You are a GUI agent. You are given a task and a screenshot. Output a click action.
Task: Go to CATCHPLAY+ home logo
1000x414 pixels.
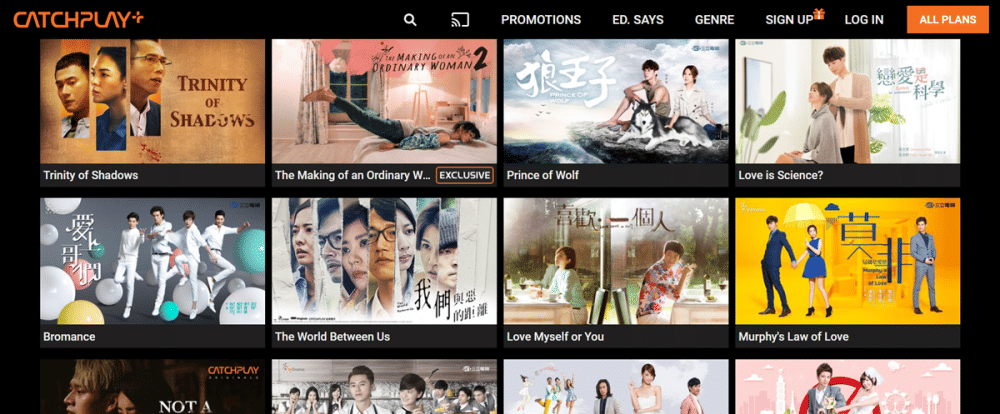[77, 19]
